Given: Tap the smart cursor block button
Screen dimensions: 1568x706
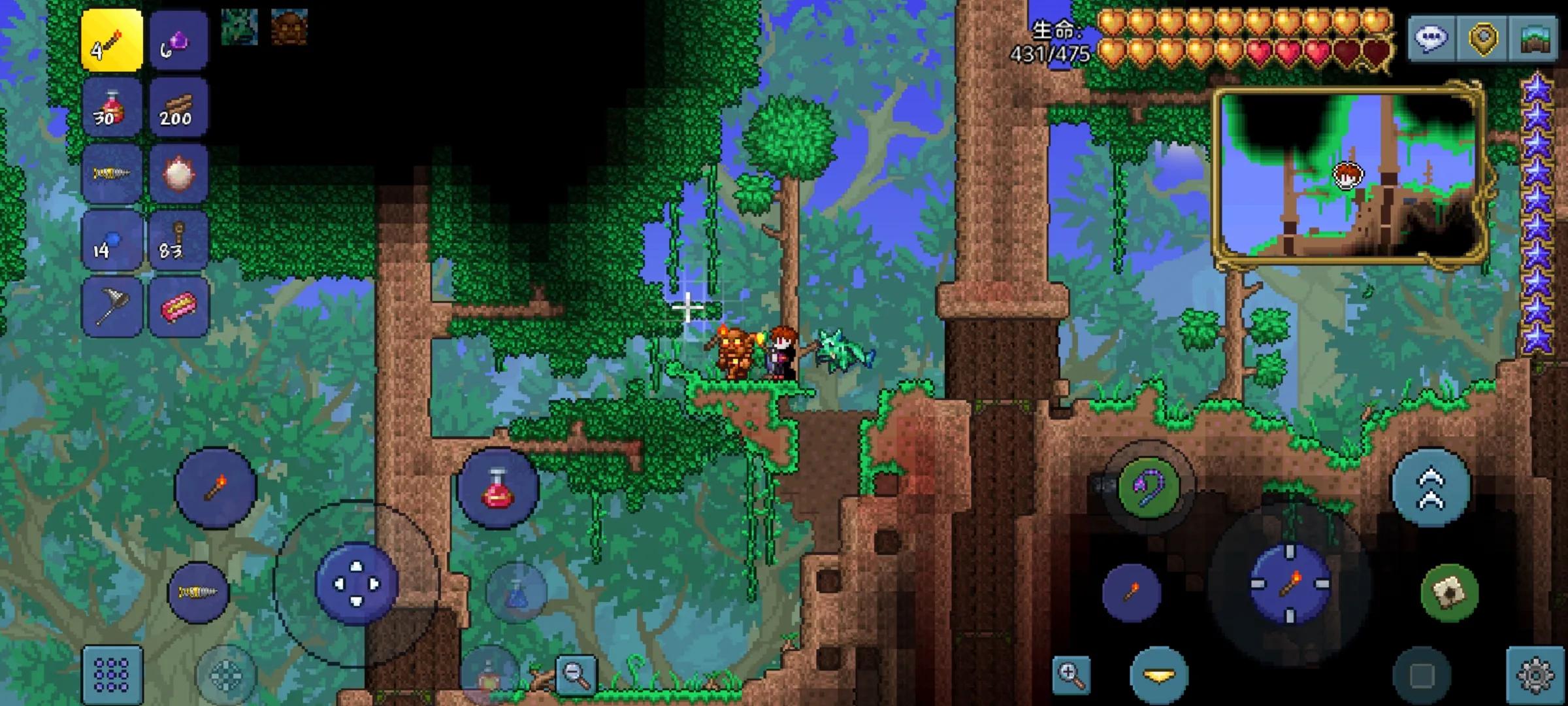Looking at the screenshot, I should click(1449, 592).
